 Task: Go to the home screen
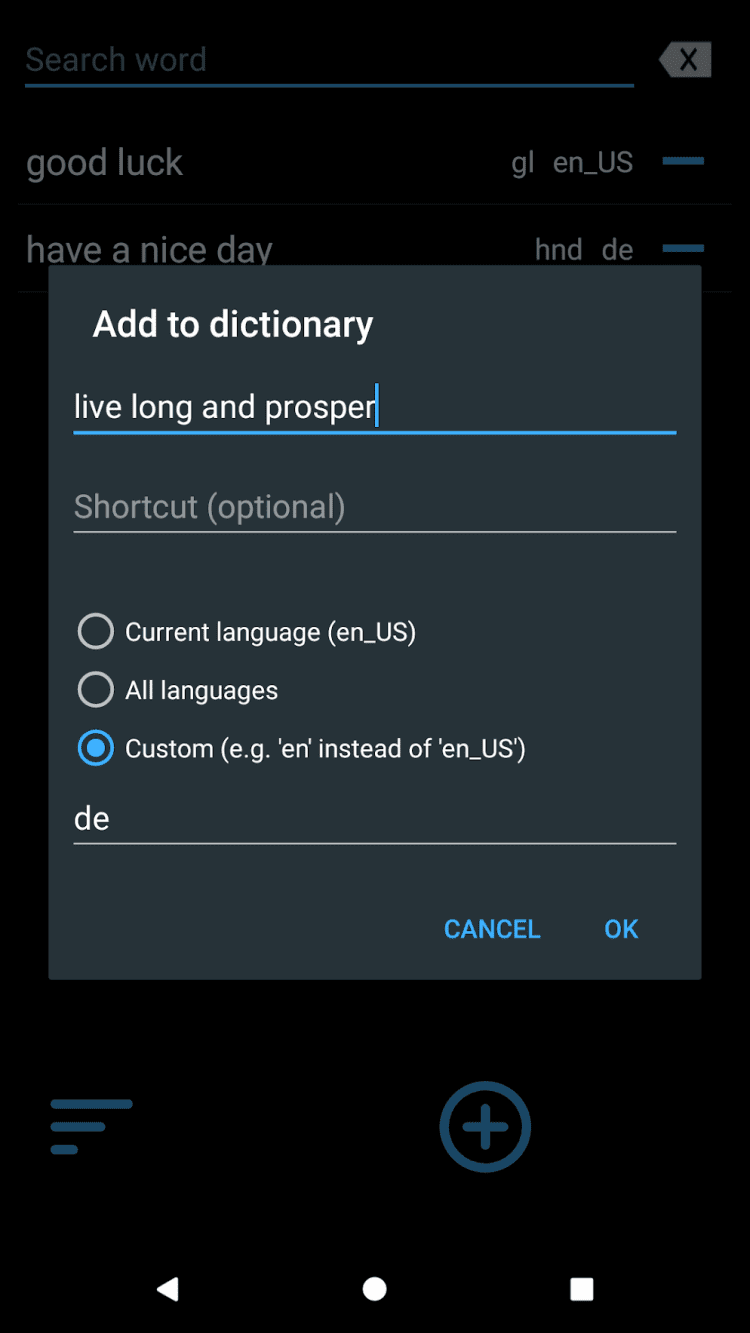375,1289
